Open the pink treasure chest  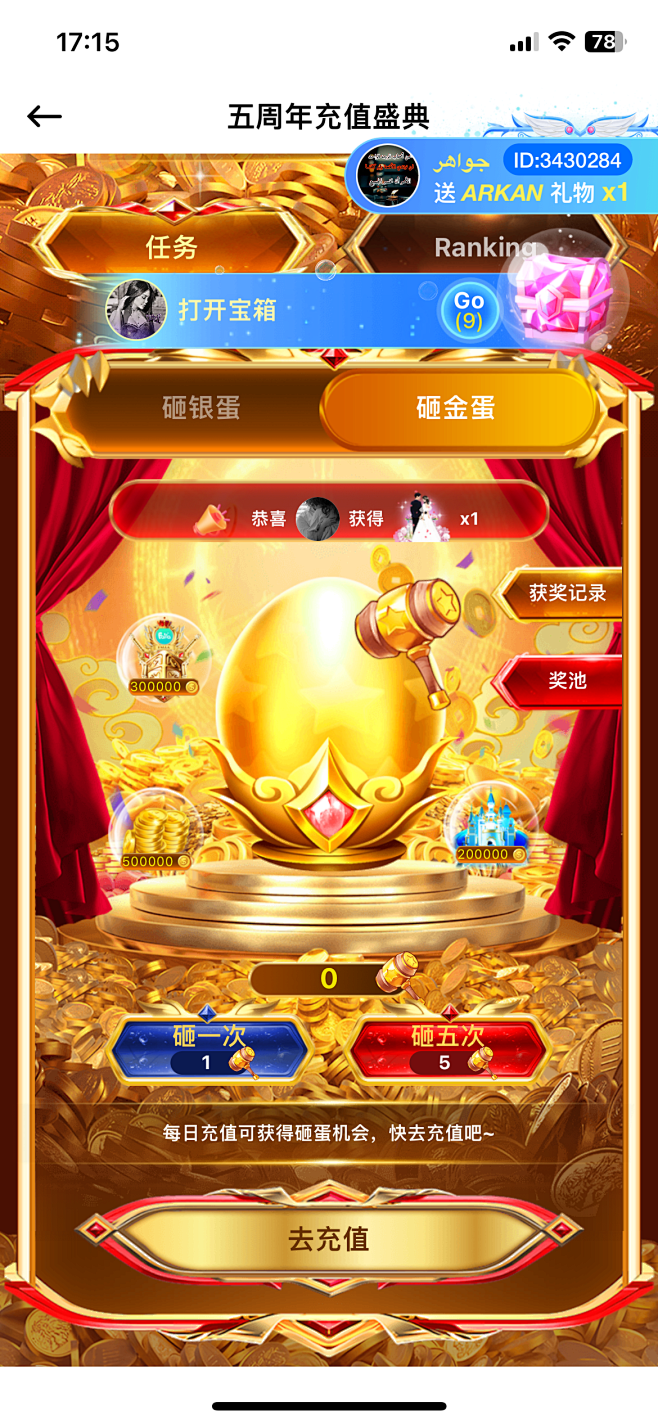click(x=565, y=297)
